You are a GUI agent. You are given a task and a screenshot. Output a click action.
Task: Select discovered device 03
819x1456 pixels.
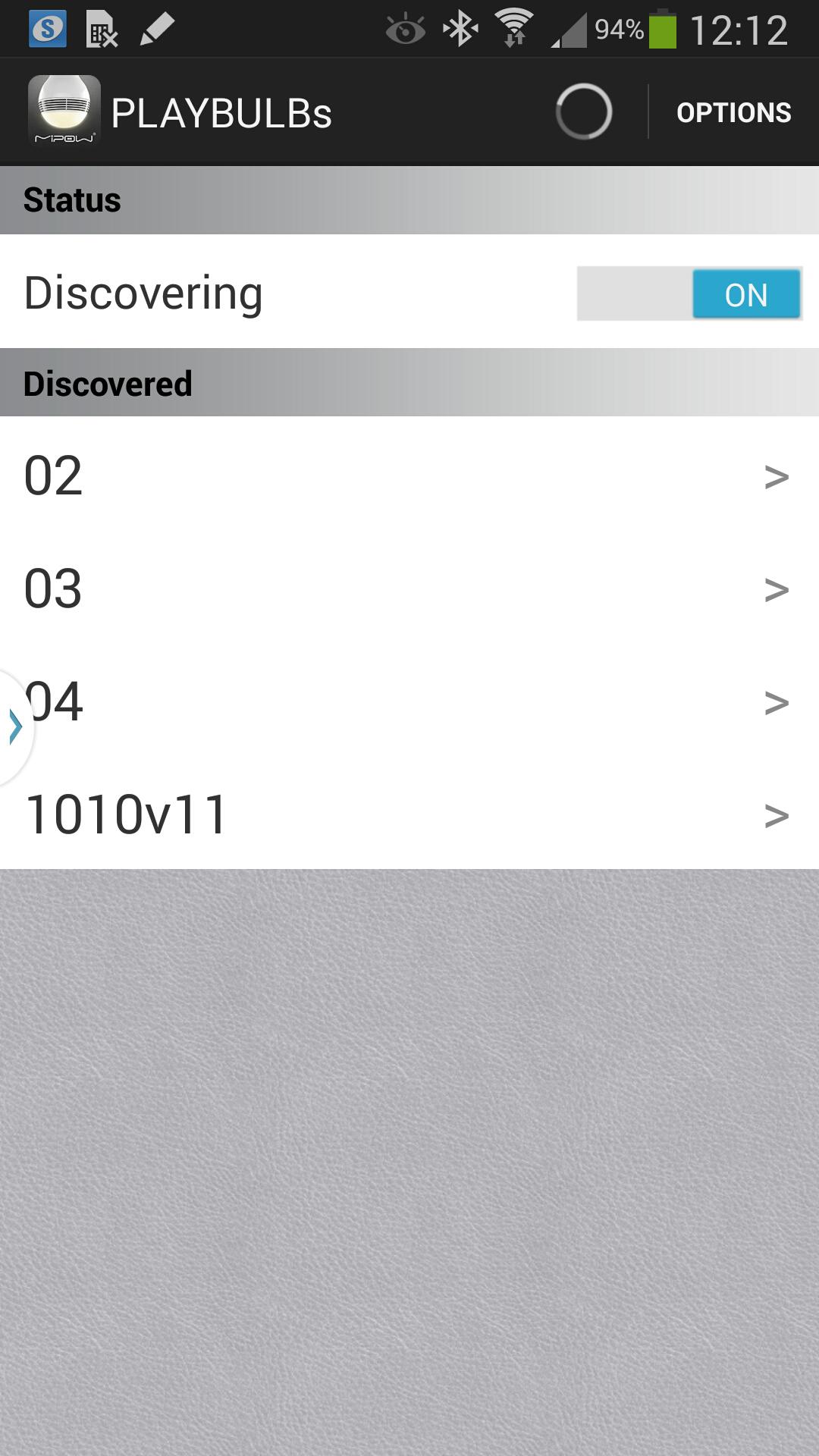409,588
